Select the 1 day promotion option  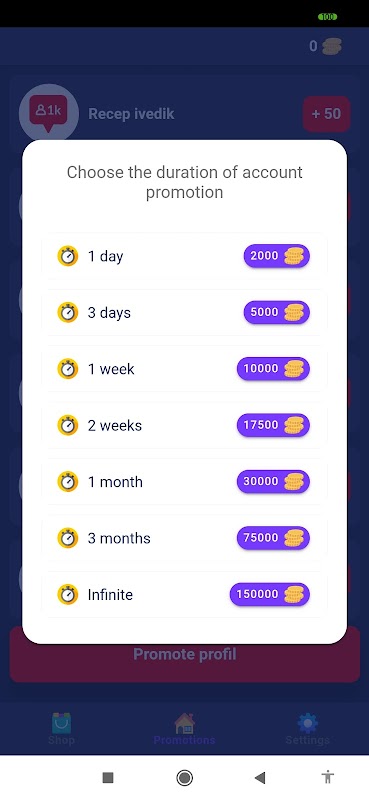point(184,256)
